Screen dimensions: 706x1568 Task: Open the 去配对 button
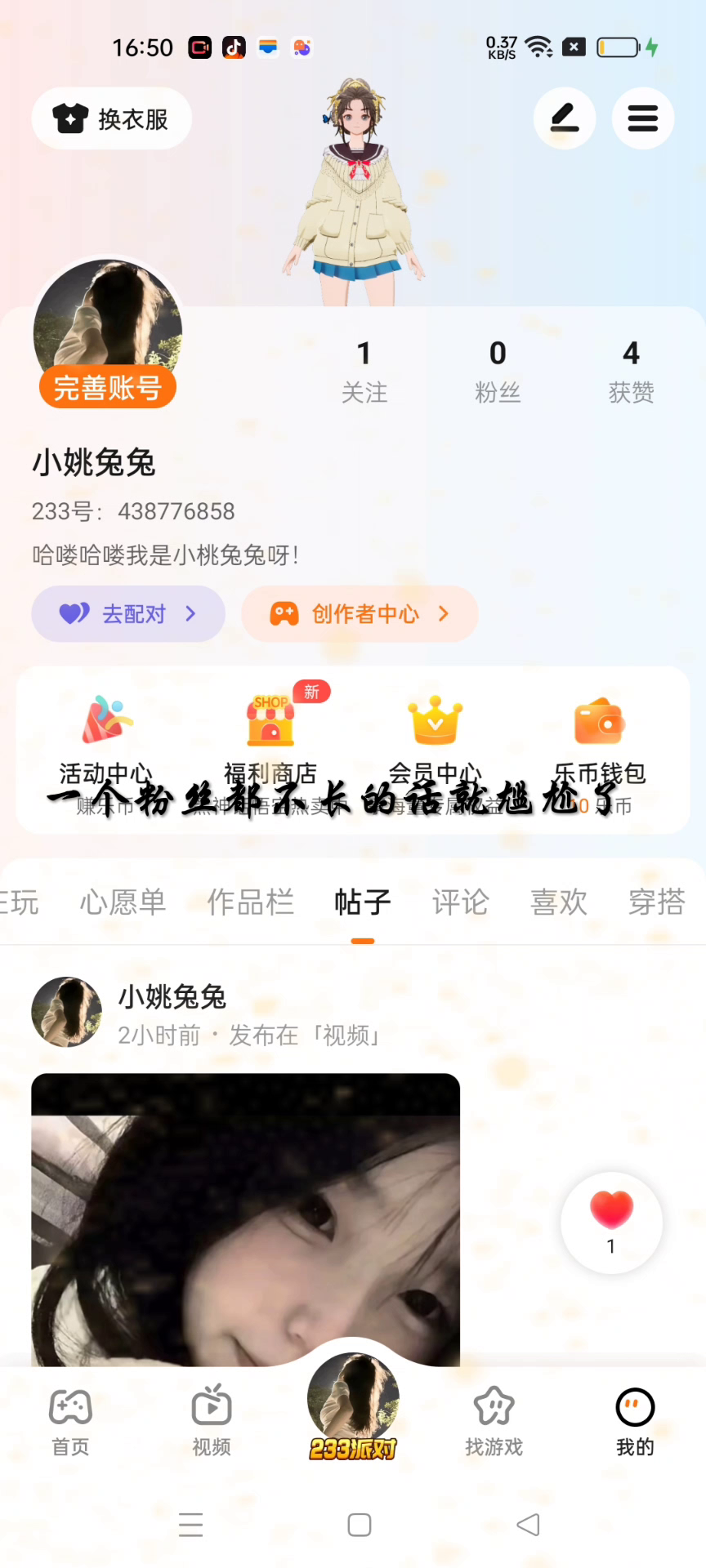point(128,614)
